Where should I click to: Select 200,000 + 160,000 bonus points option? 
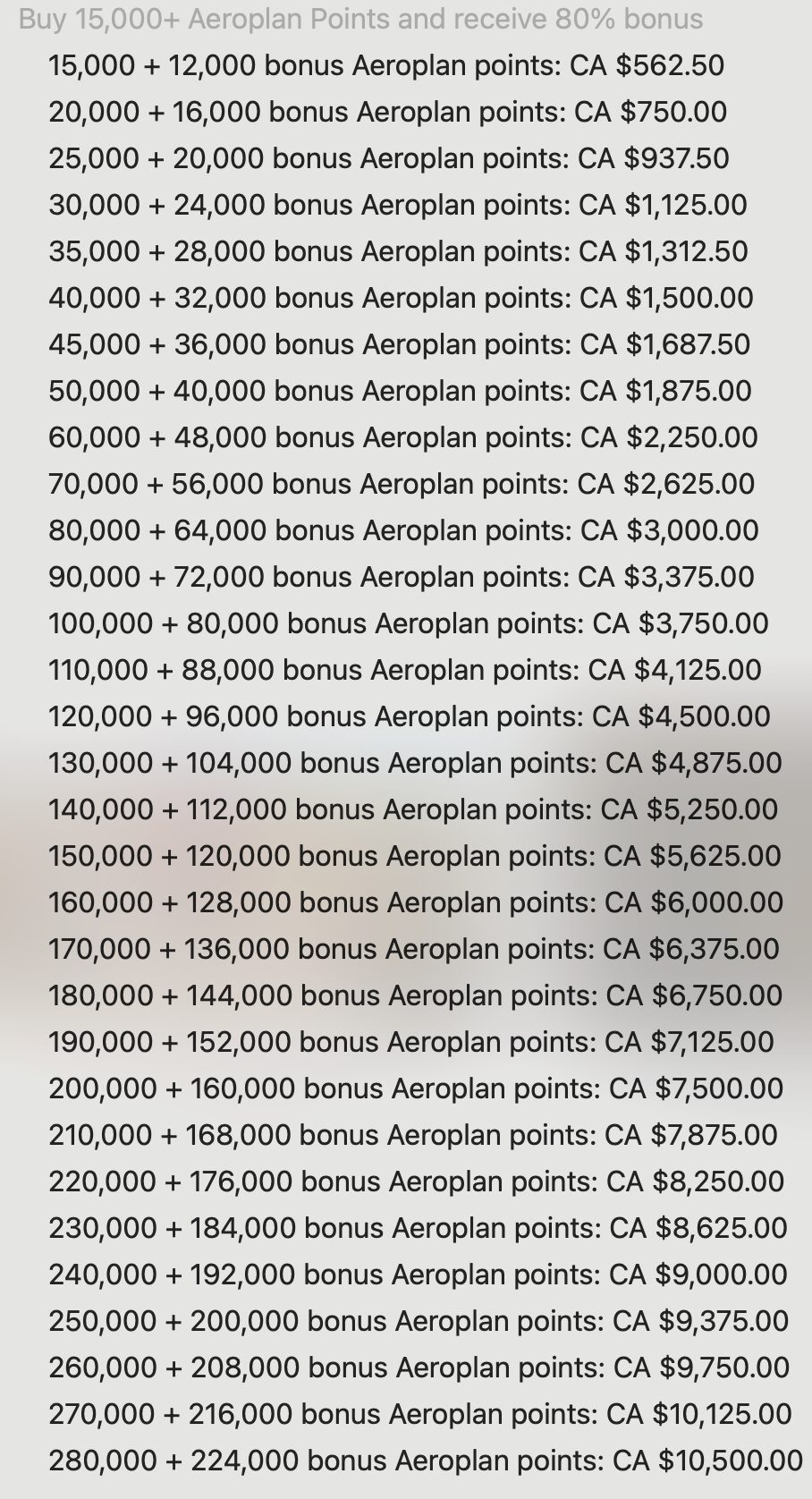pos(417,1088)
